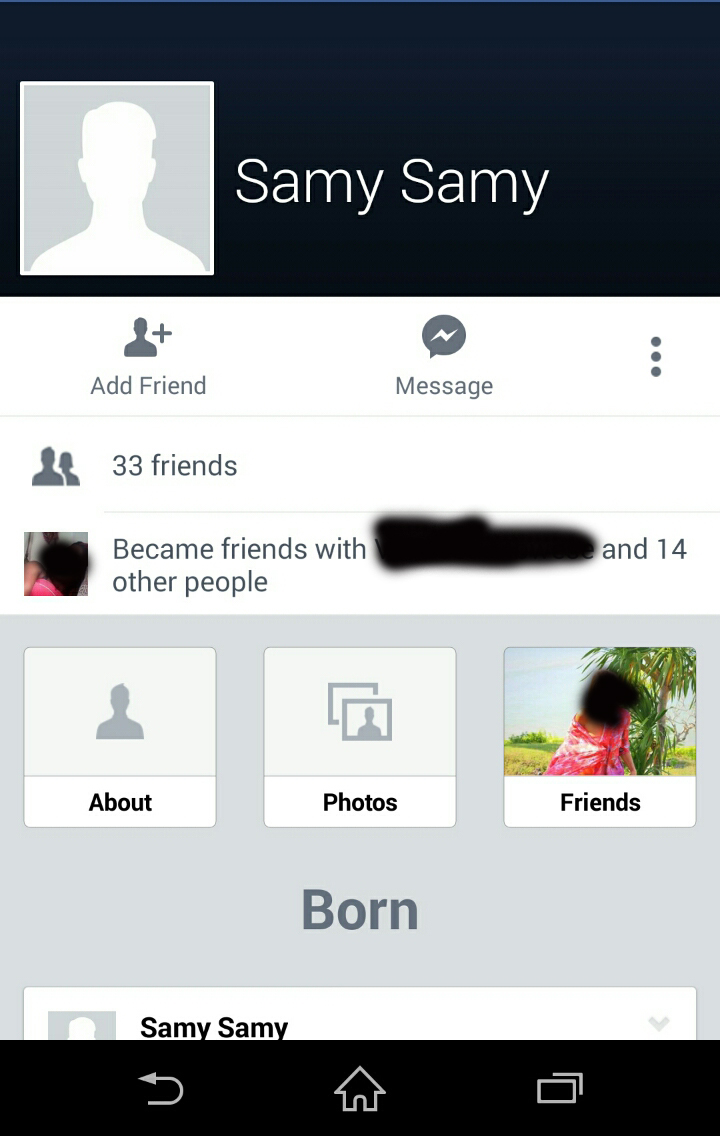Go back using the system back button
Viewport: 720px width, 1136px height.
(x=160, y=1088)
